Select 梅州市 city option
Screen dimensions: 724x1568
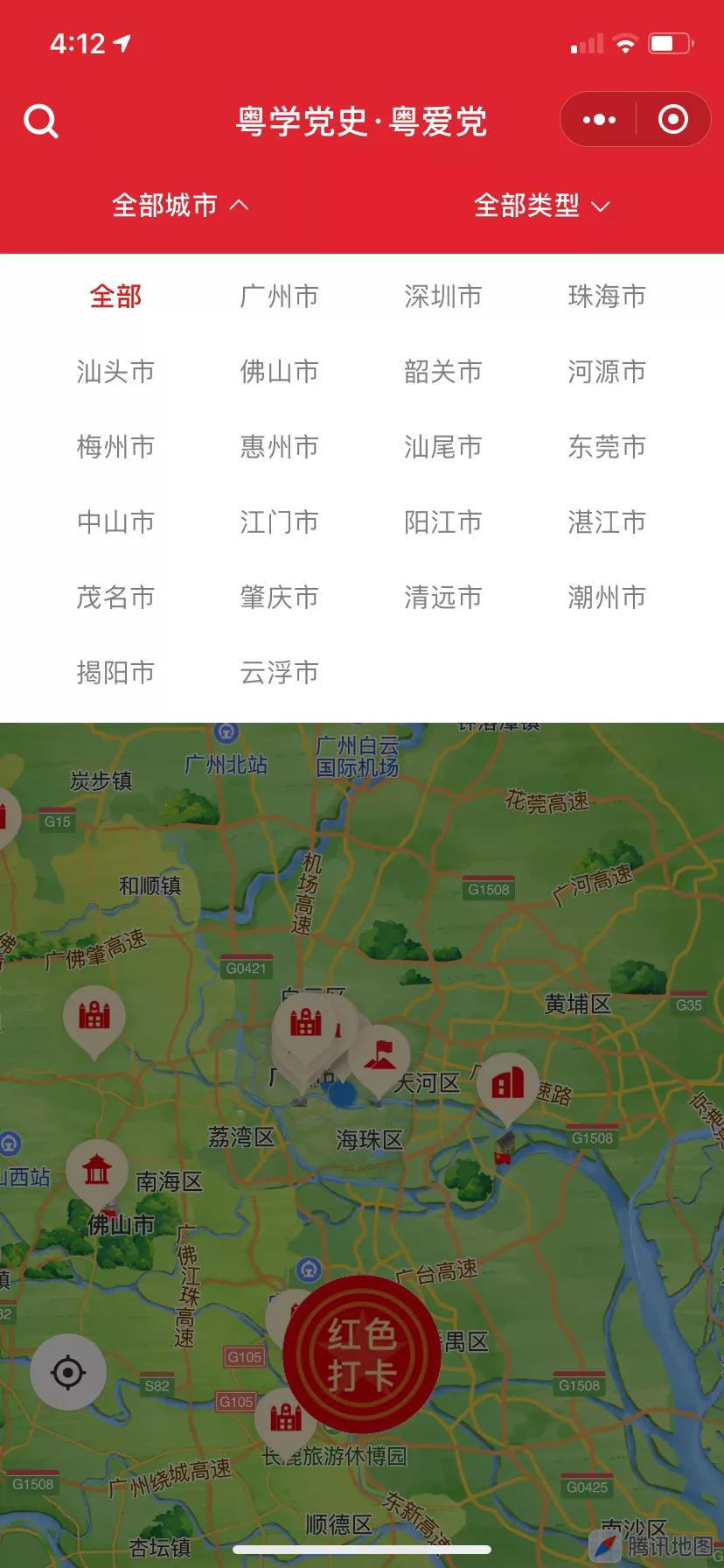tap(115, 447)
